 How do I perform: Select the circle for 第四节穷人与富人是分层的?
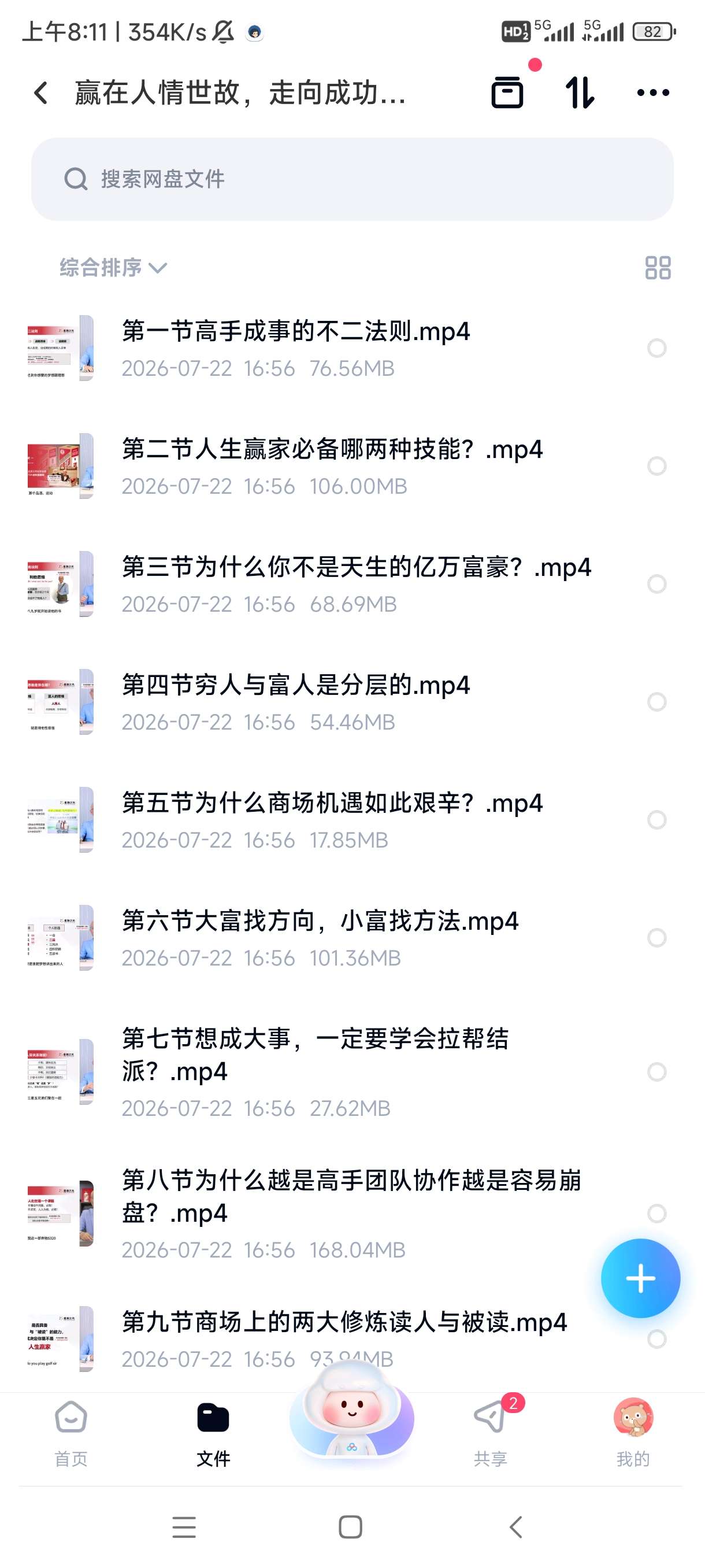(x=656, y=702)
